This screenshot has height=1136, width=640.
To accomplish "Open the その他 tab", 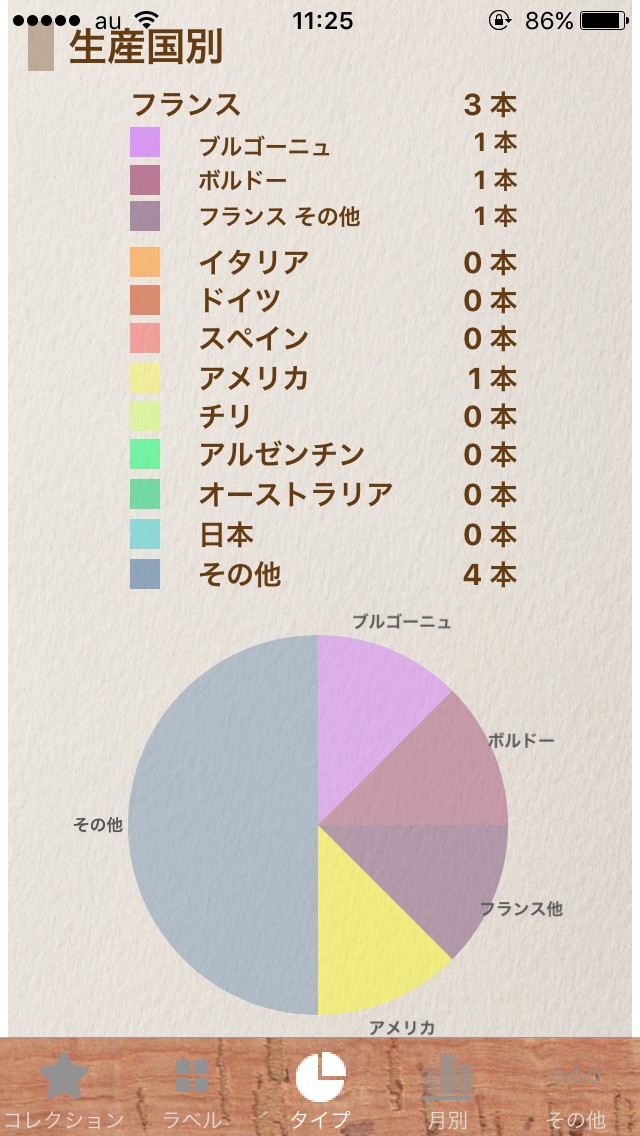I will tap(576, 1090).
